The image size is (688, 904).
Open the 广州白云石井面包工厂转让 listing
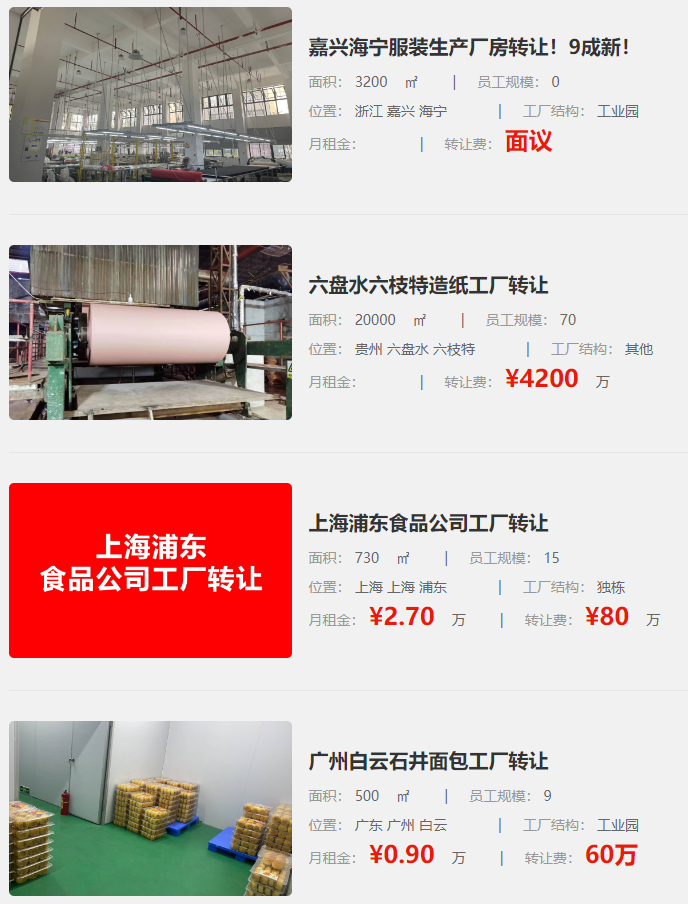(428, 761)
